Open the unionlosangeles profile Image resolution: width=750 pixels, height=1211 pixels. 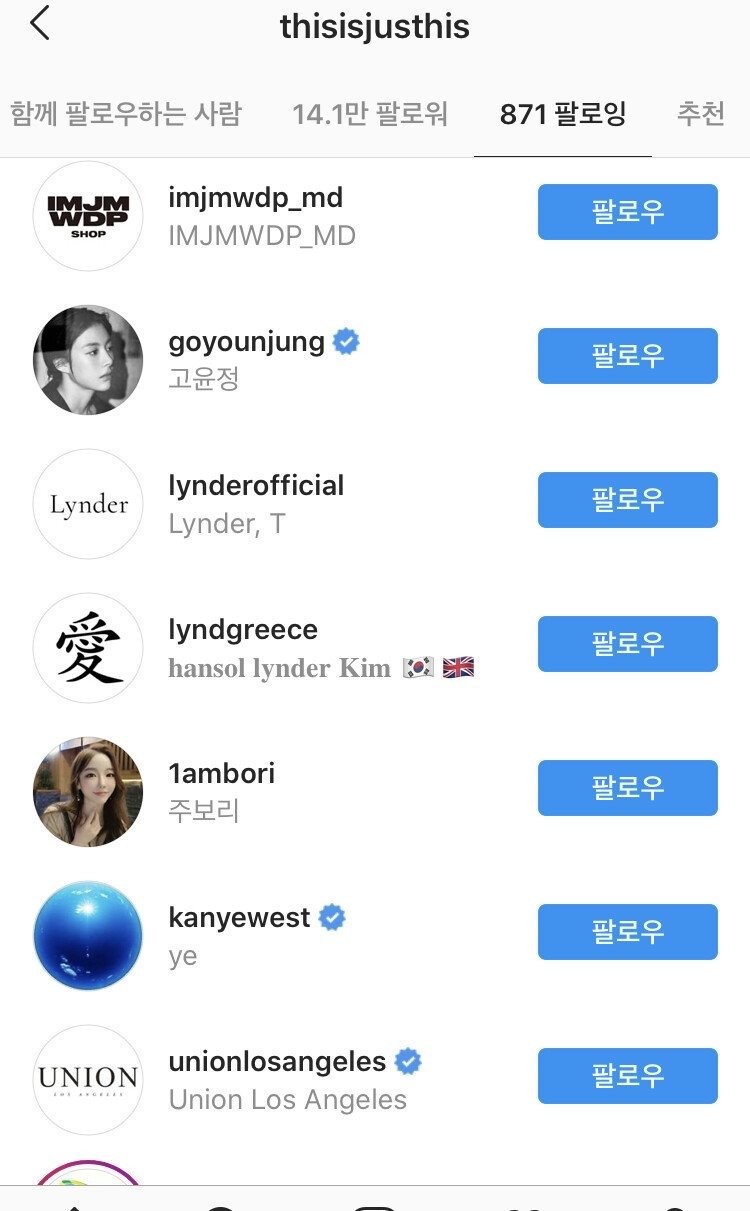(x=277, y=1062)
